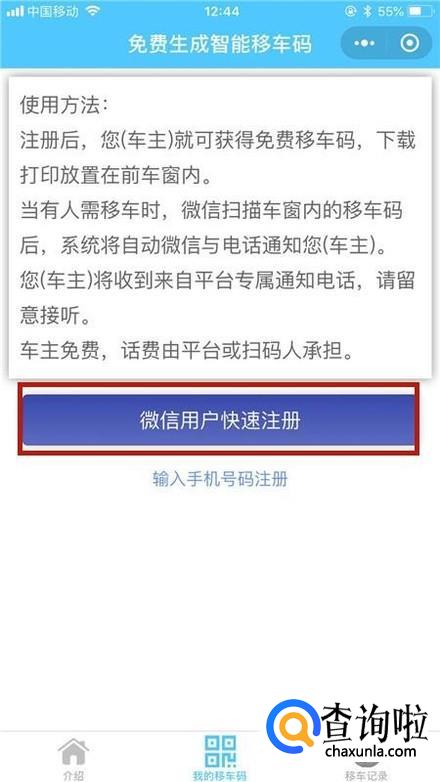This screenshot has width=440, height=782.
Task: Switch to the 移车记录 tab
Action: tap(366, 768)
